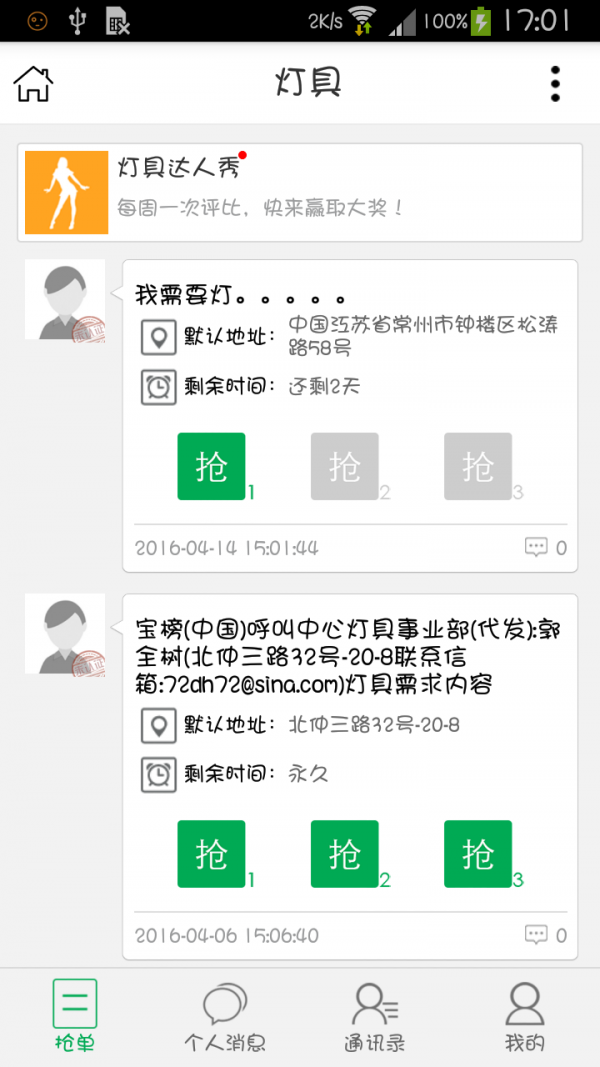The height and width of the screenshot is (1067, 600).
Task: Go to the home screen icon
Action: (x=33, y=84)
